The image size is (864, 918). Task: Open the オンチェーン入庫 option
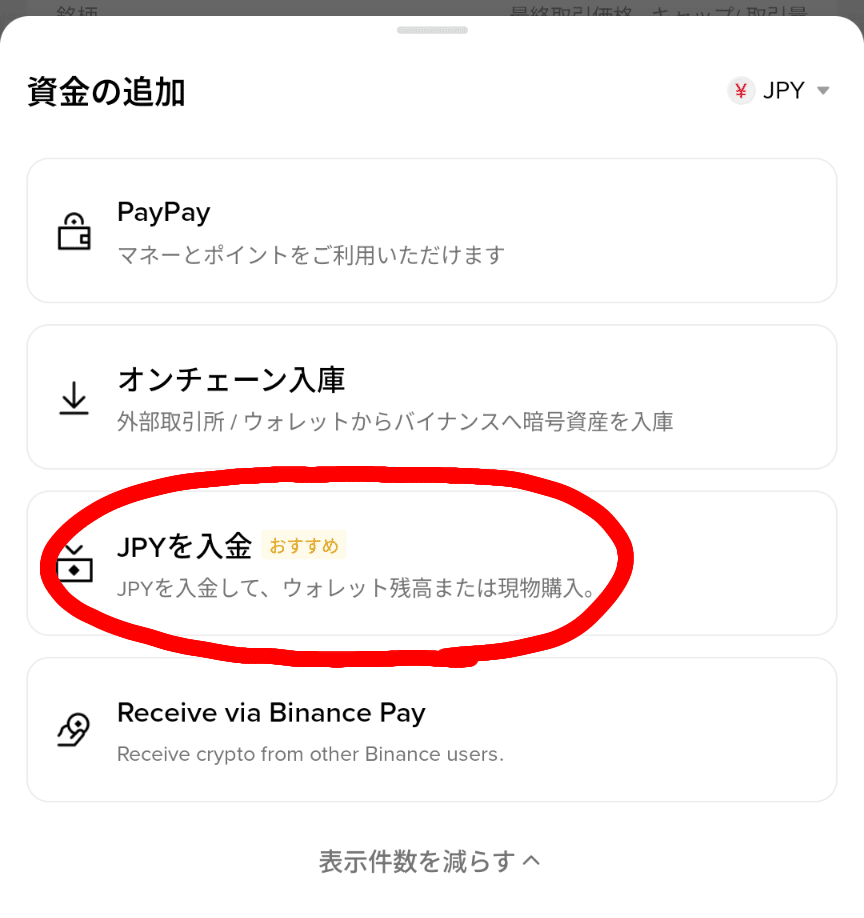point(432,397)
